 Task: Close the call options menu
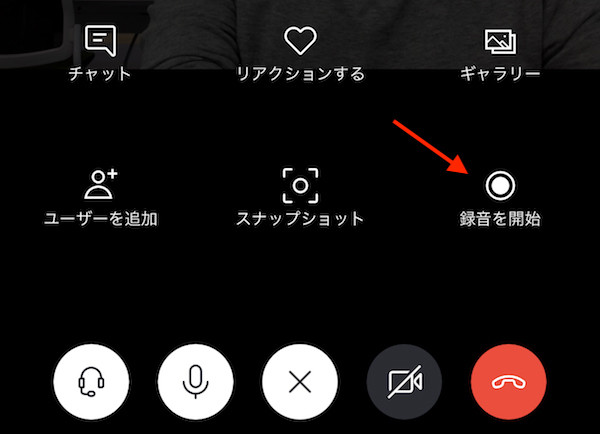(300, 381)
